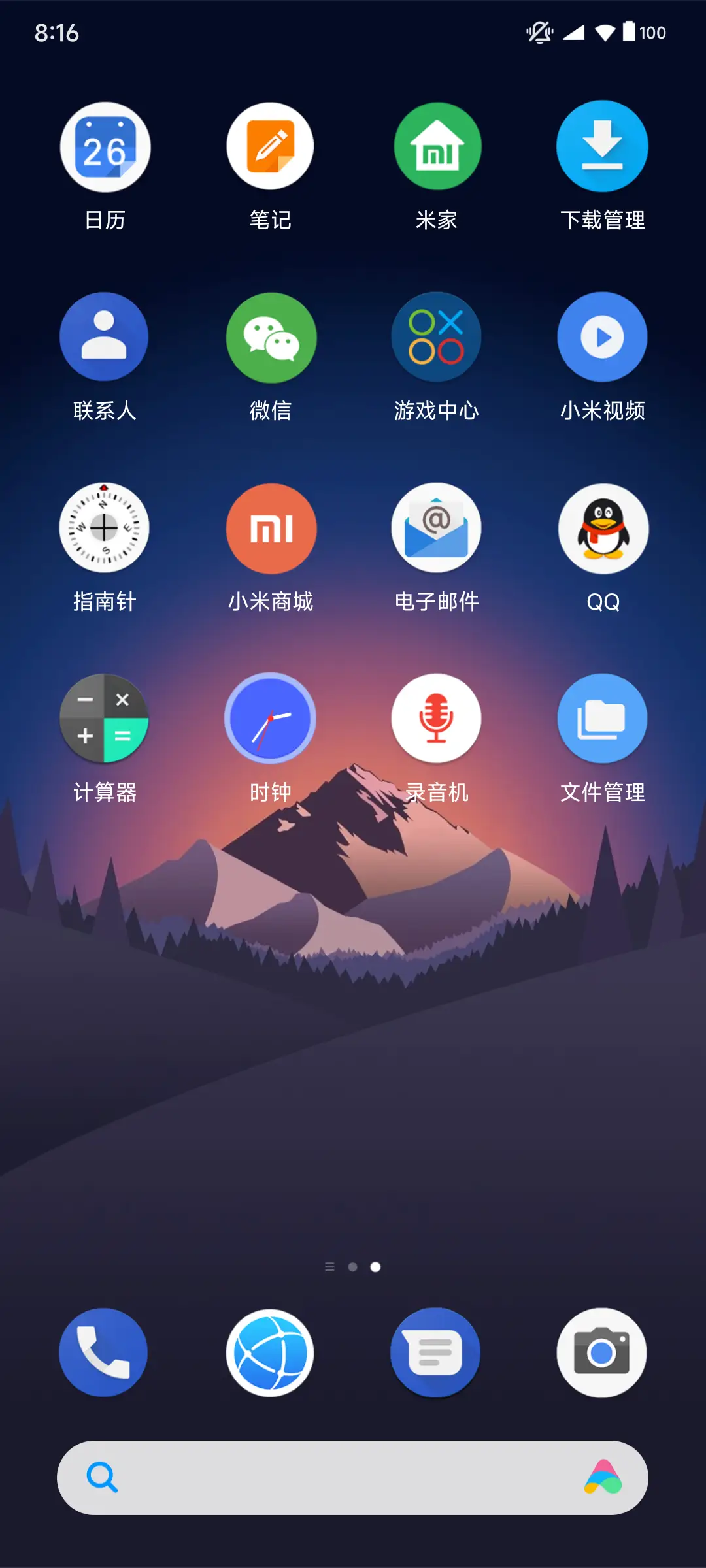Open the 游戏中心 game center

pos(436,336)
